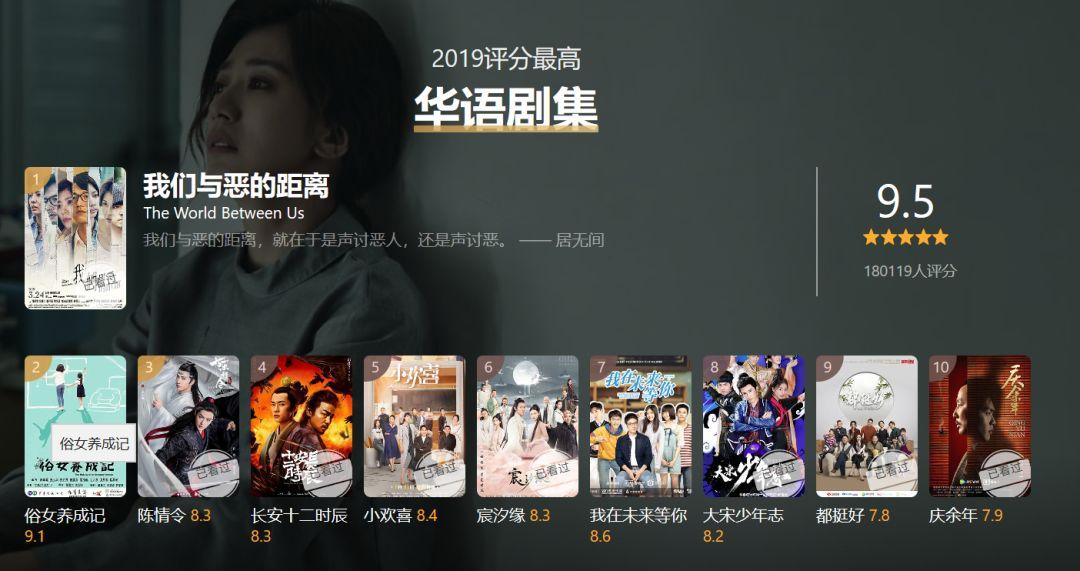The width and height of the screenshot is (1080, 571).
Task: Open the 小欢喜 poster
Action: [x=414, y=426]
